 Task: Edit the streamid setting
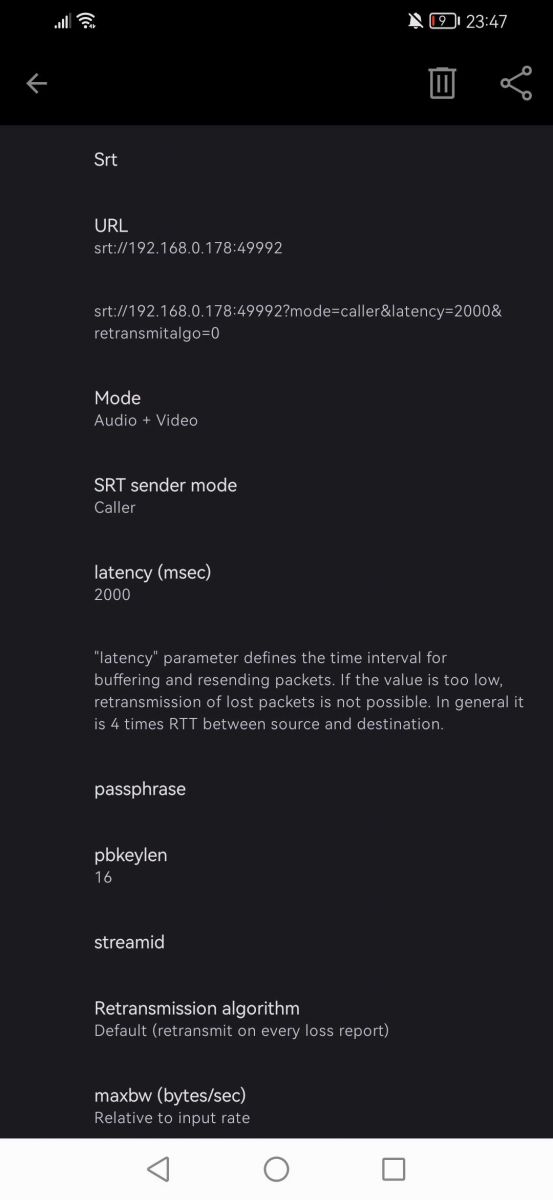[x=276, y=942]
